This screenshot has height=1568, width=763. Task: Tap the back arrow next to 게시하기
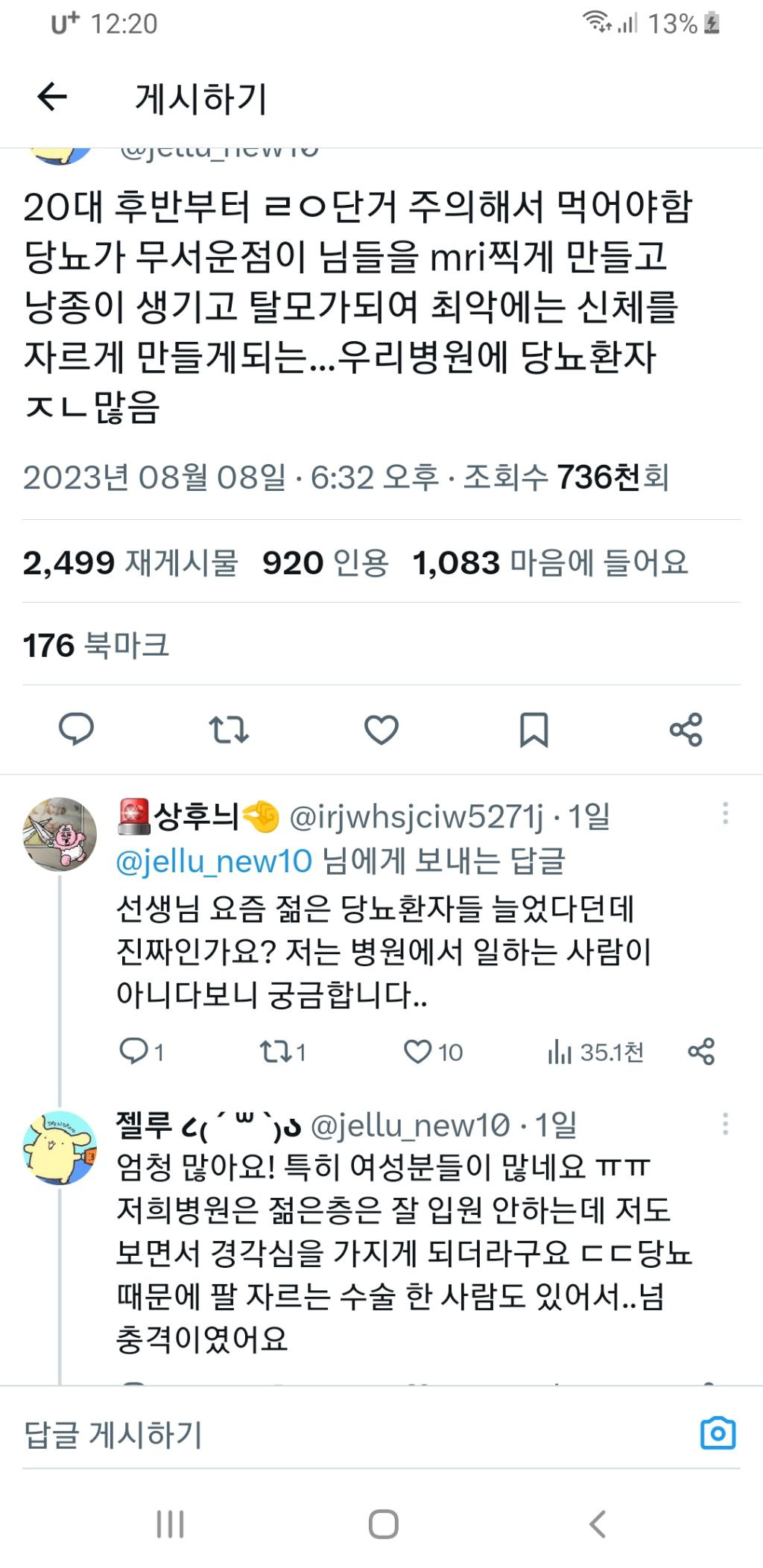tap(49, 98)
